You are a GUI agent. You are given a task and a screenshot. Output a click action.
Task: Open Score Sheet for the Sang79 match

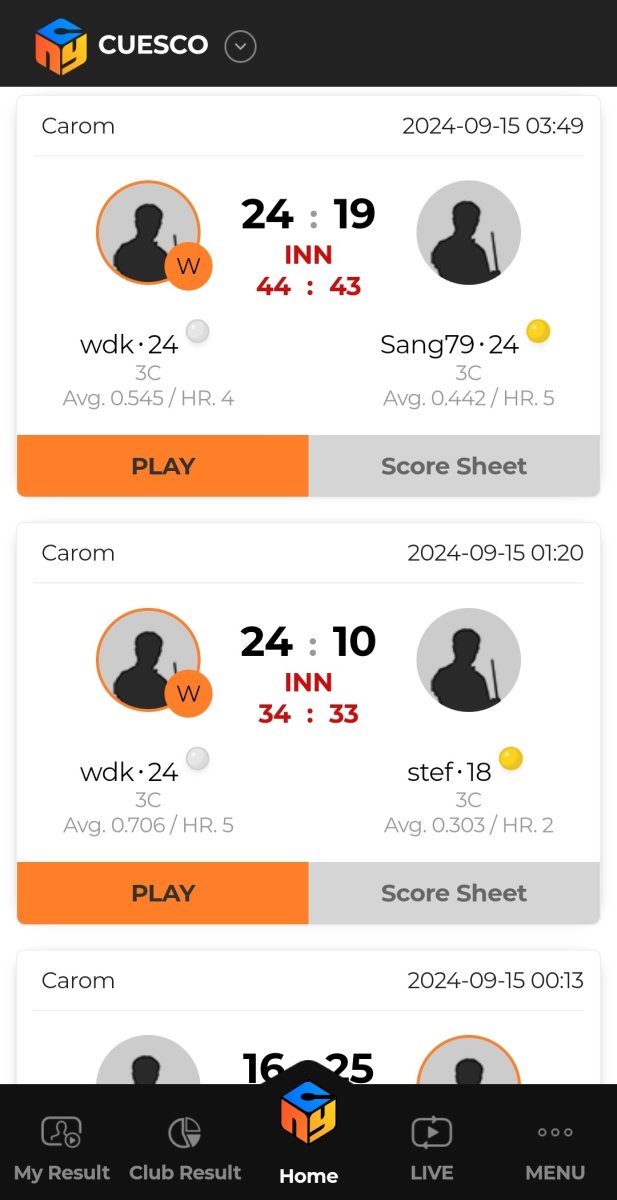(454, 466)
